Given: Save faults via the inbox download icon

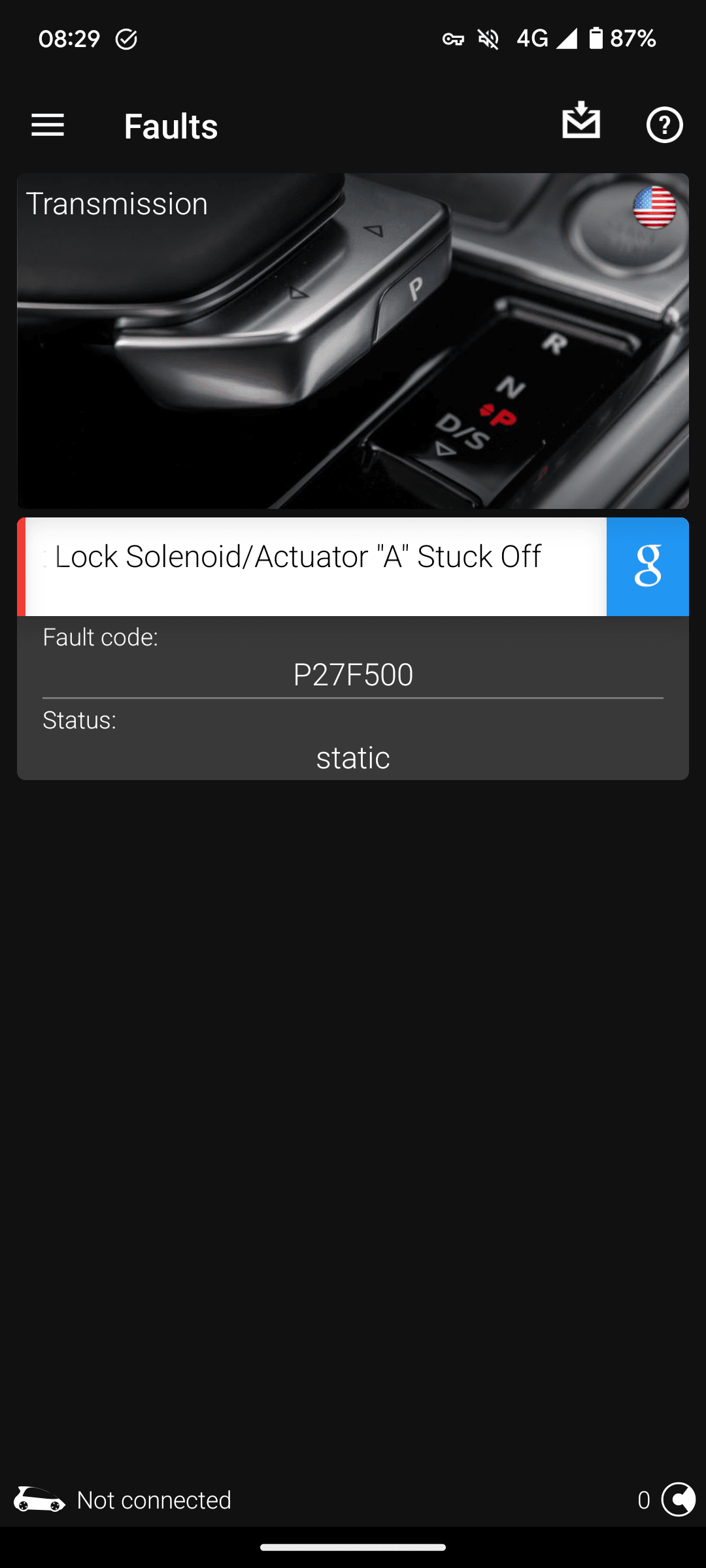Looking at the screenshot, I should pos(581,121).
